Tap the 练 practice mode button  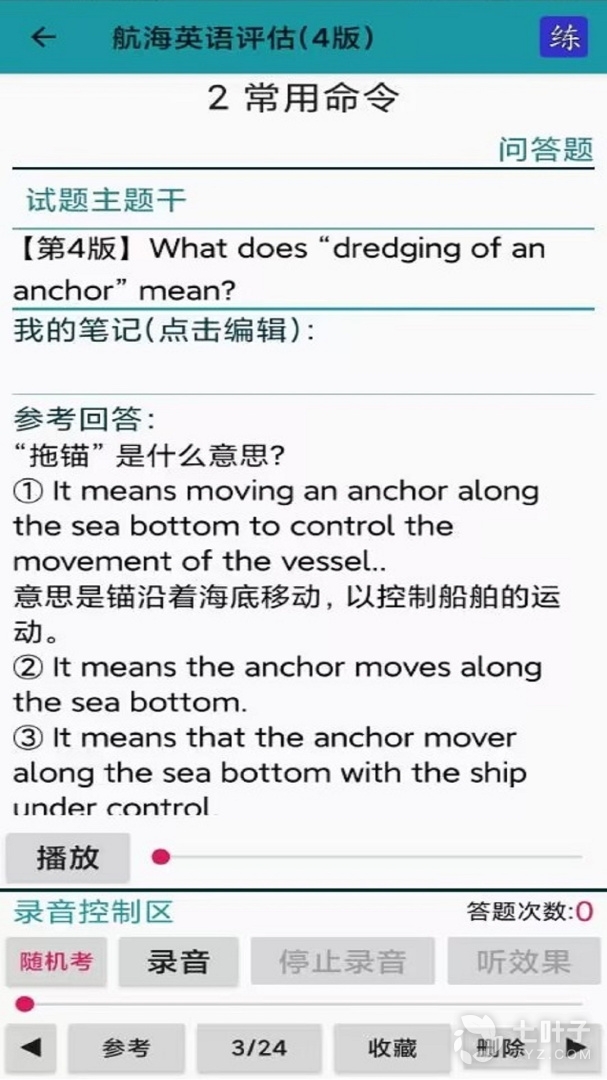point(564,38)
